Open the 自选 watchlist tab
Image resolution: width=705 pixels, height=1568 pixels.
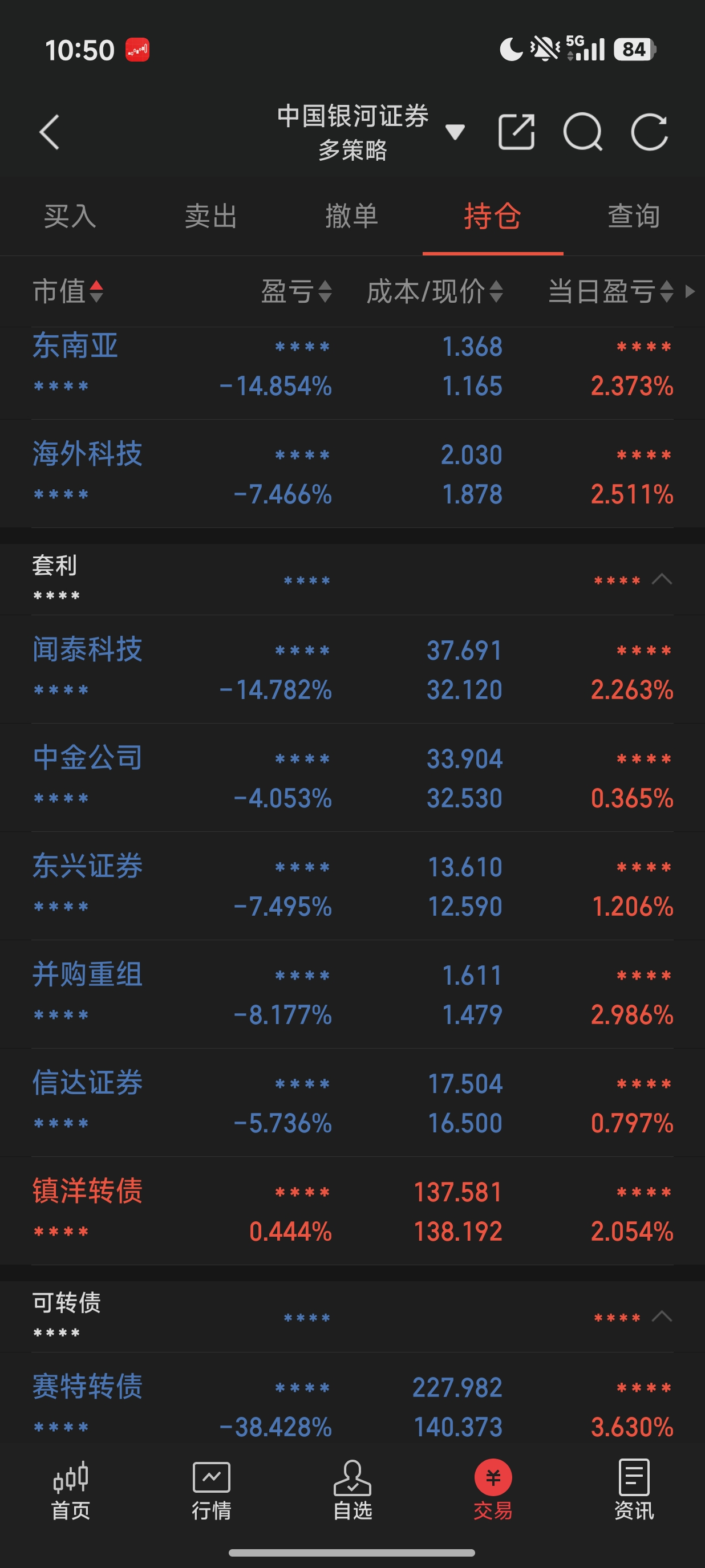[x=352, y=1489]
